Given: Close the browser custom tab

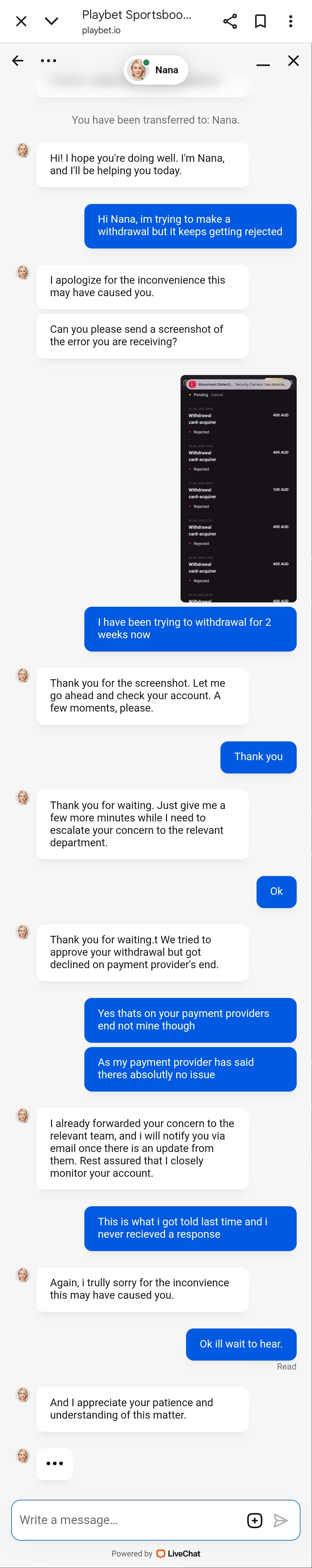Looking at the screenshot, I should pyautogui.click(x=21, y=21).
